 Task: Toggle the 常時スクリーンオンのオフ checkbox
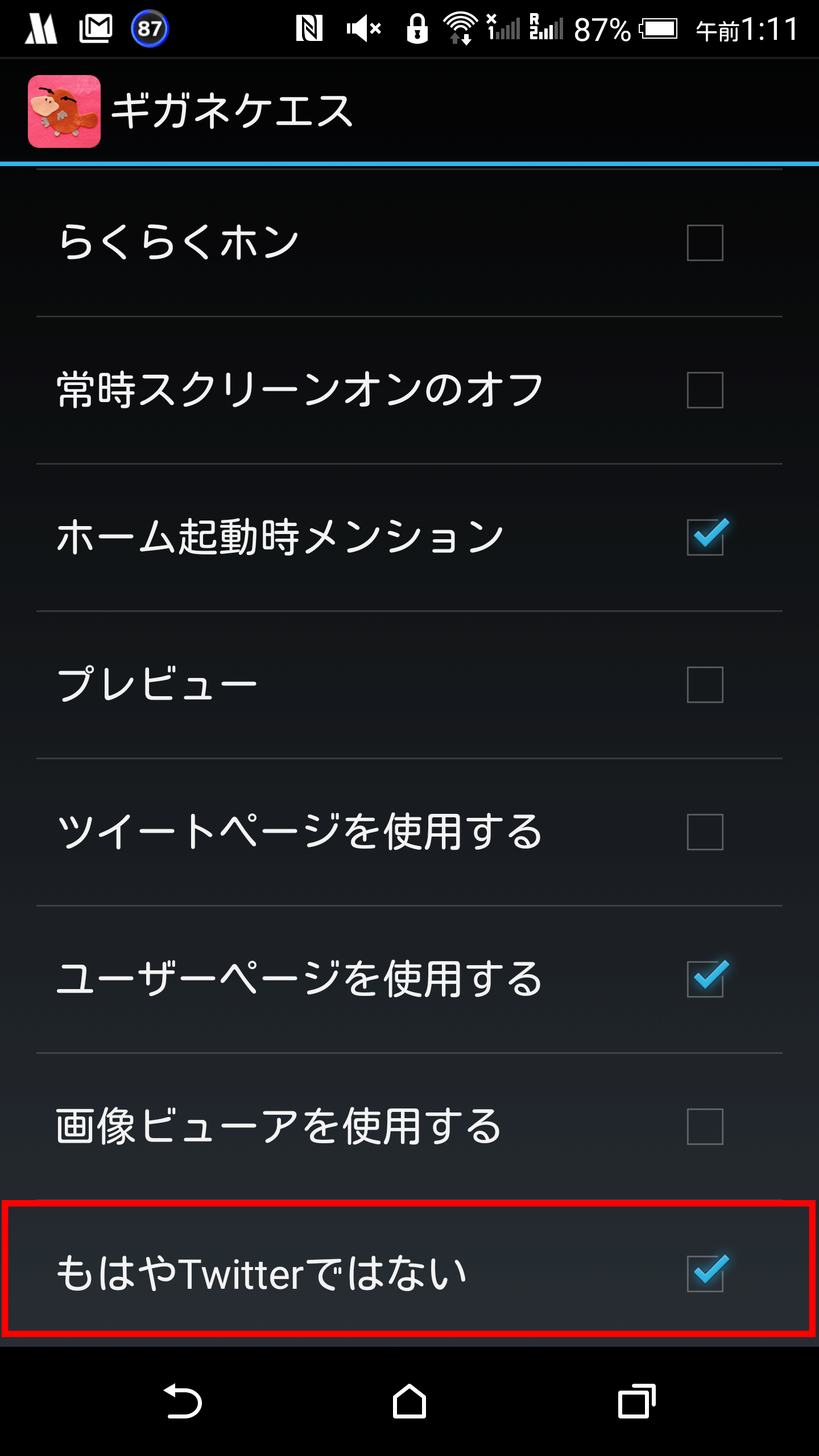point(705,390)
